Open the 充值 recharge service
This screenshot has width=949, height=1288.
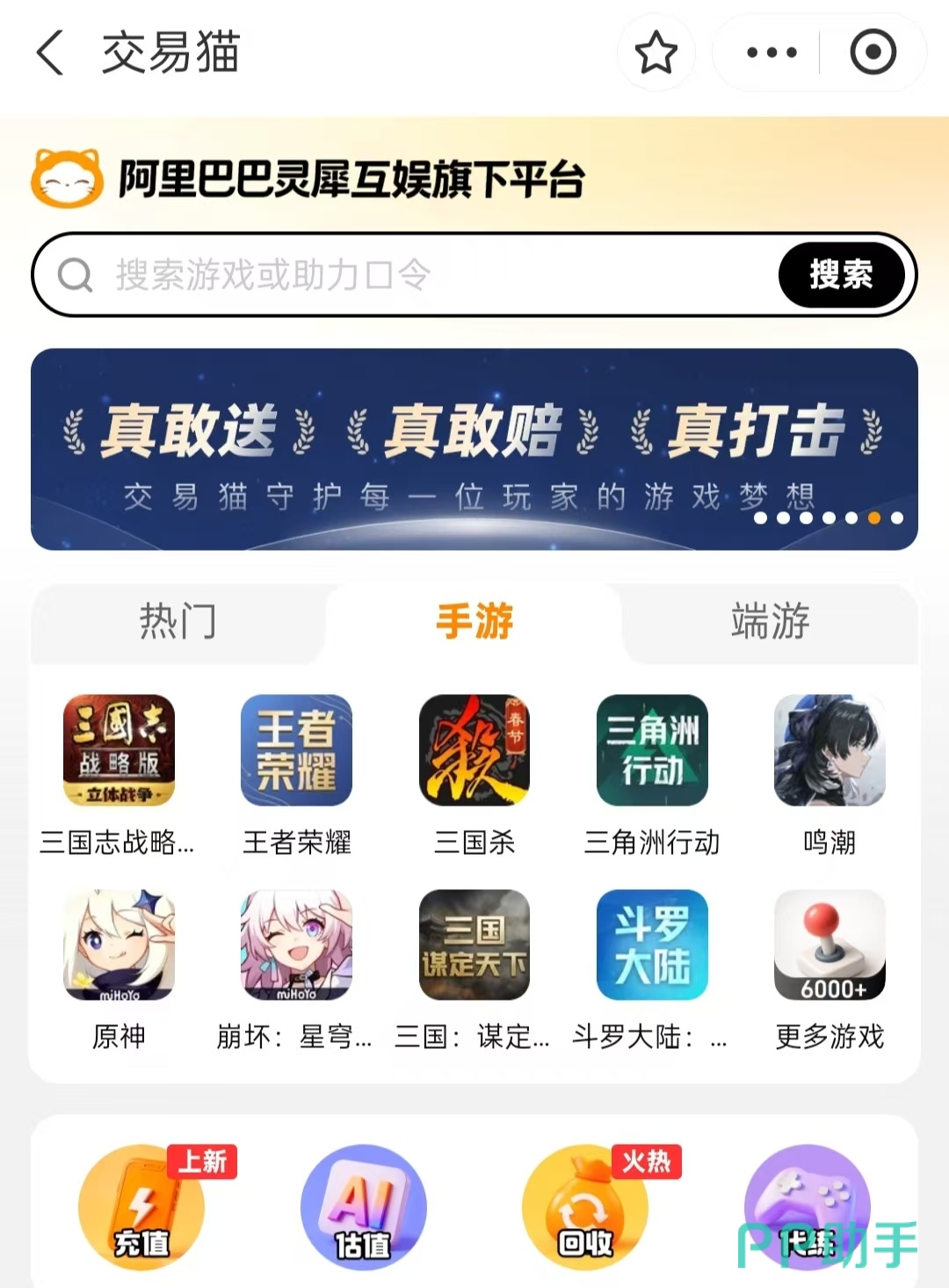tap(142, 1207)
